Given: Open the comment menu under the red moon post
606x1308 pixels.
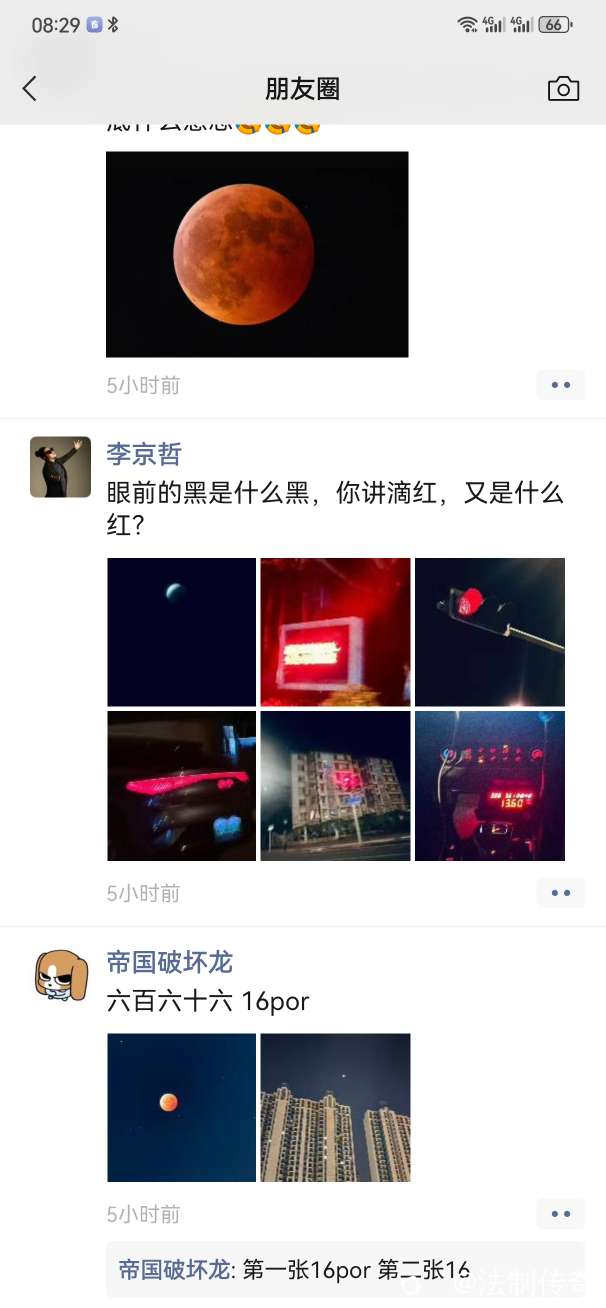Looking at the screenshot, I should click(560, 385).
